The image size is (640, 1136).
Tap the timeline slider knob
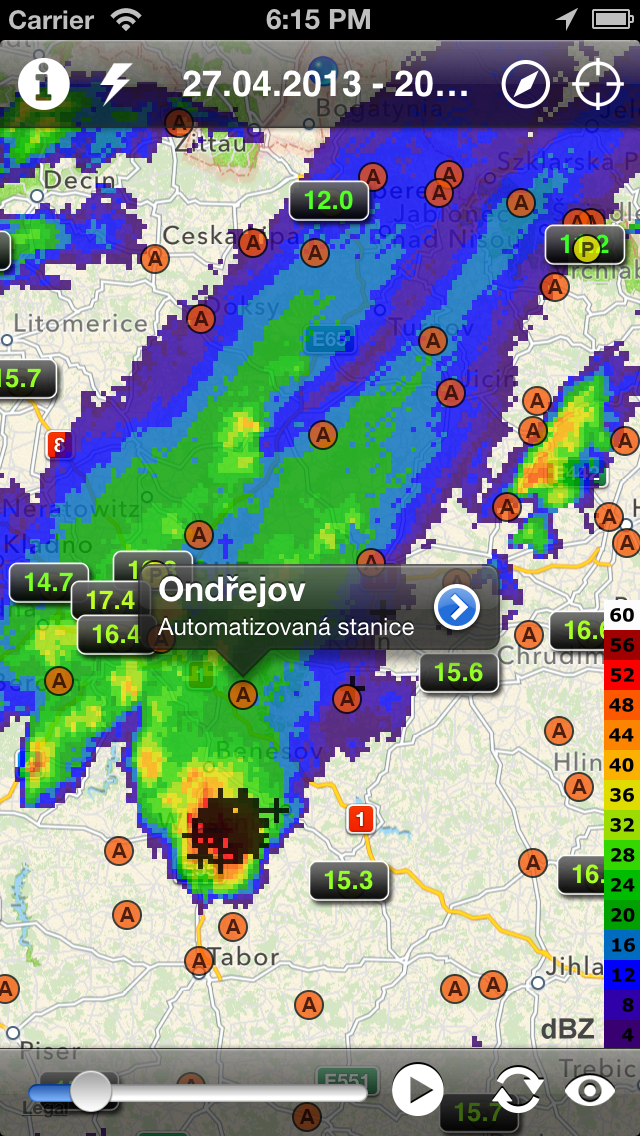[x=90, y=1091]
